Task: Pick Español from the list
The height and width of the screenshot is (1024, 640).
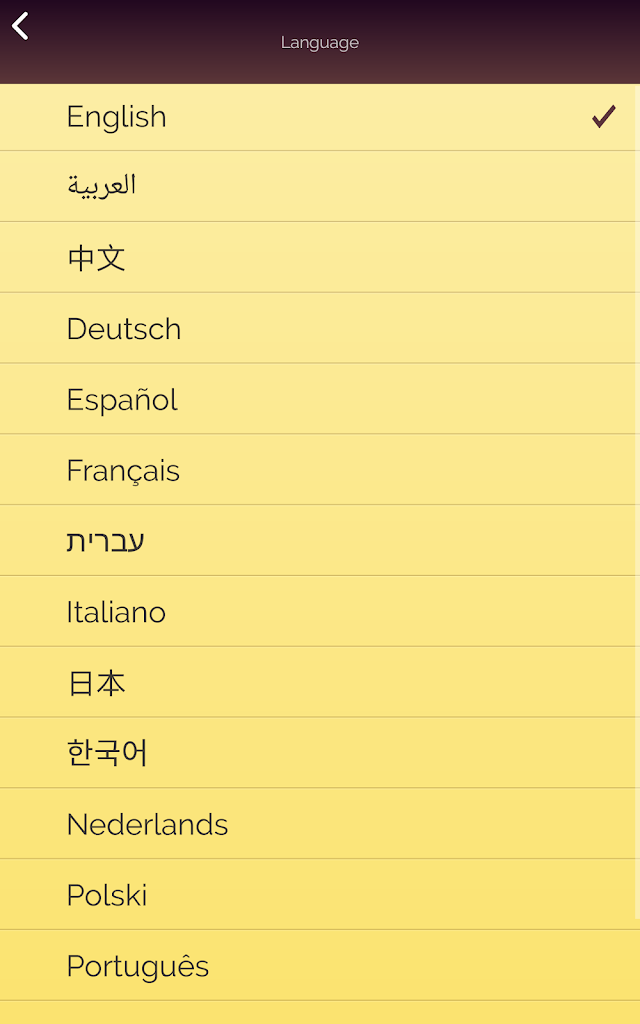Action: click(x=122, y=400)
